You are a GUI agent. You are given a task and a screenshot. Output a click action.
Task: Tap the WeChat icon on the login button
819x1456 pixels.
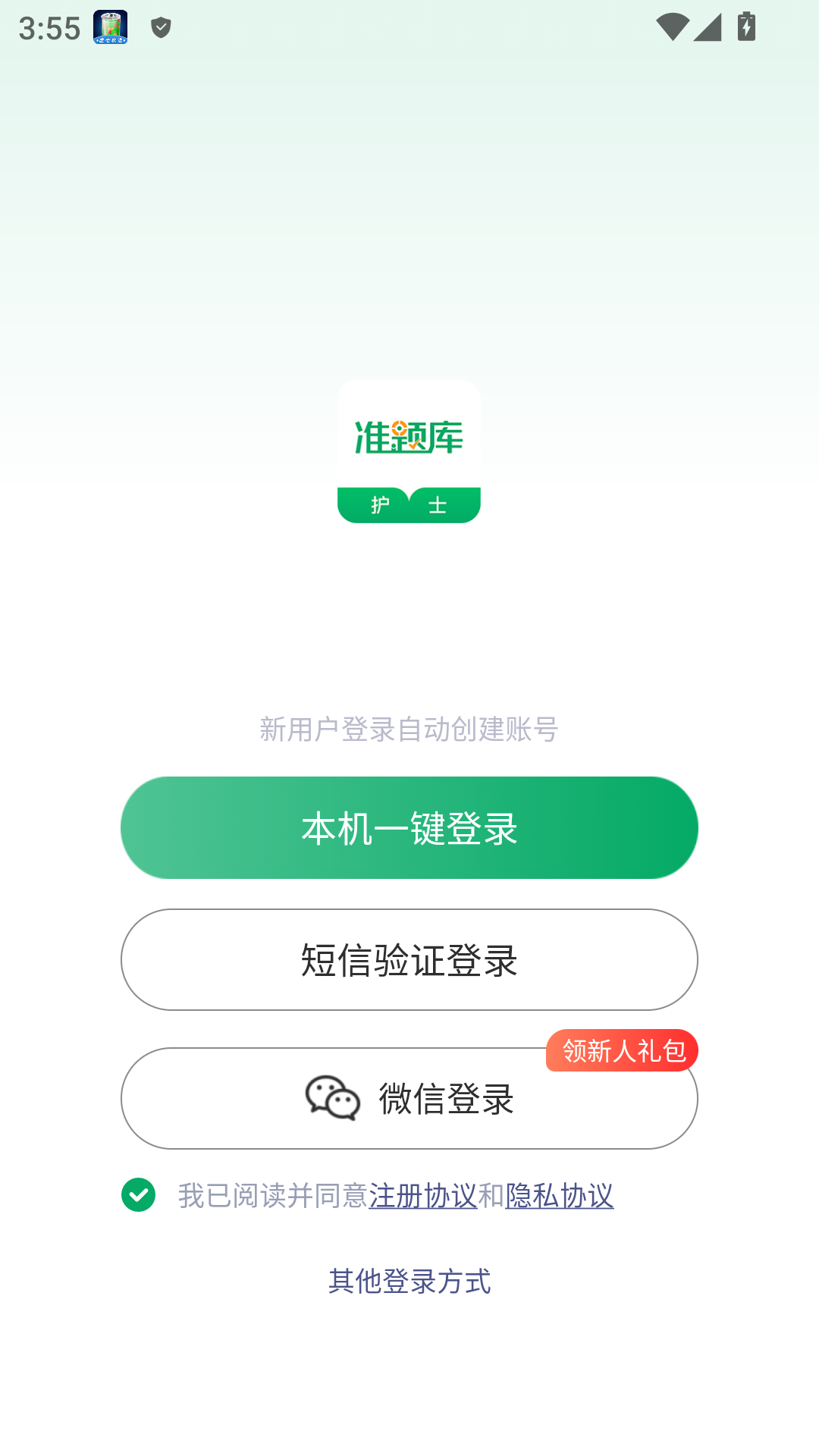tap(332, 1098)
